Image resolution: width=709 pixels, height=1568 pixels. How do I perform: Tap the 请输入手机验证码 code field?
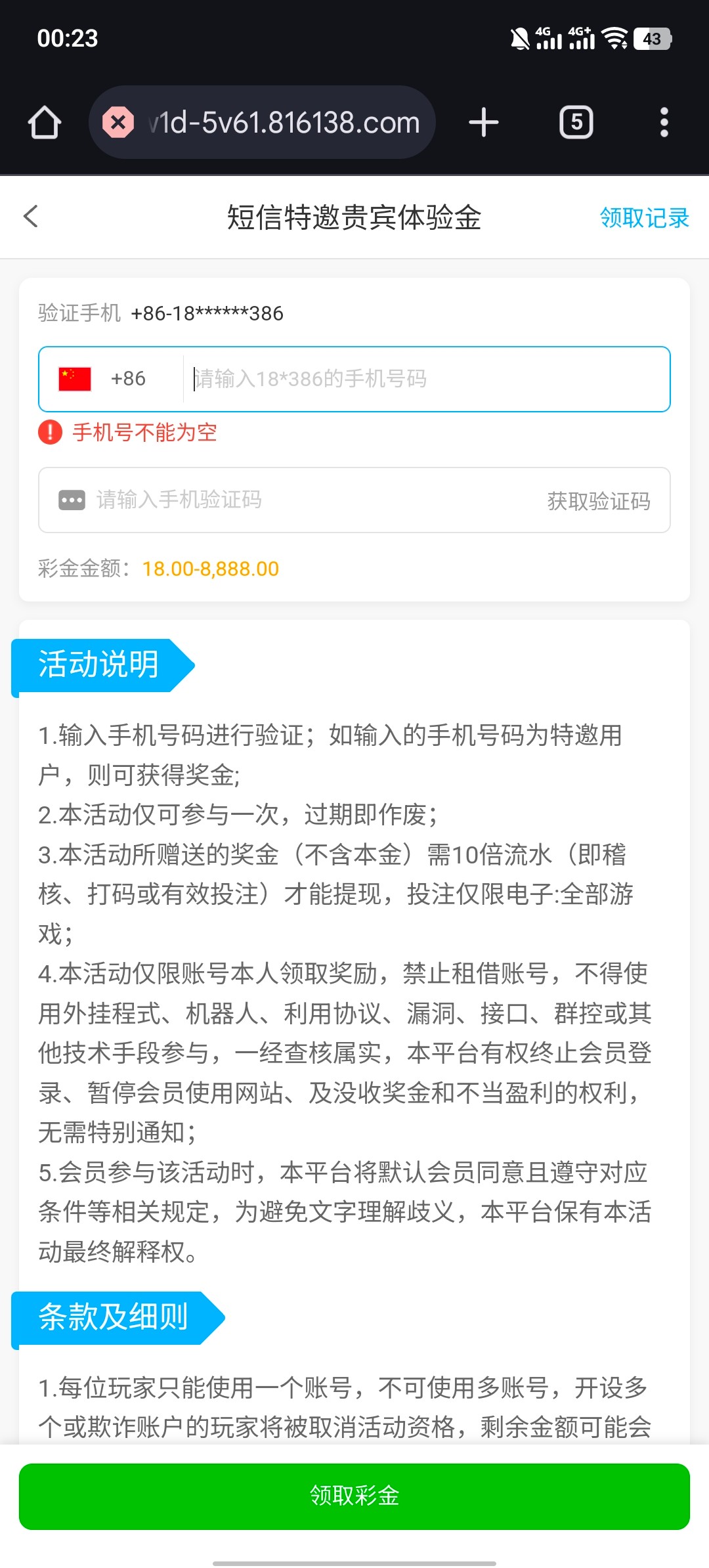tap(295, 500)
